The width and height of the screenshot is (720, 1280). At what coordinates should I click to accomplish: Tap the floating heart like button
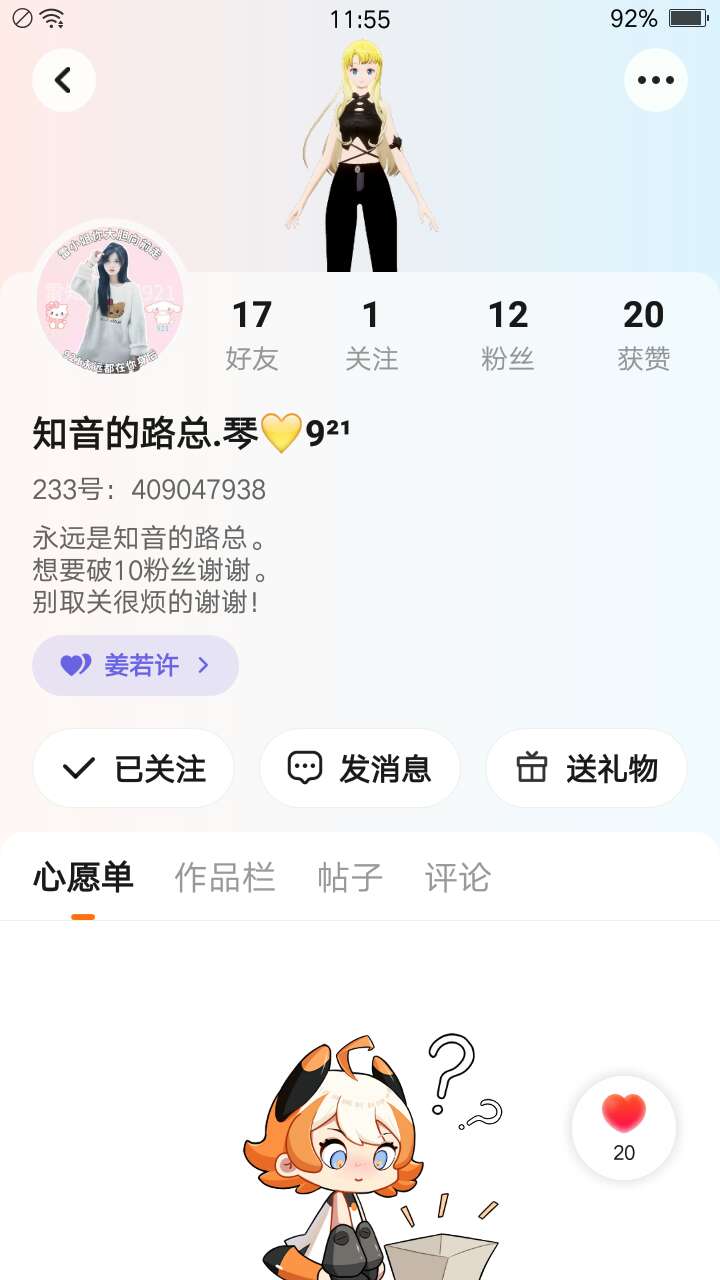tap(624, 1127)
